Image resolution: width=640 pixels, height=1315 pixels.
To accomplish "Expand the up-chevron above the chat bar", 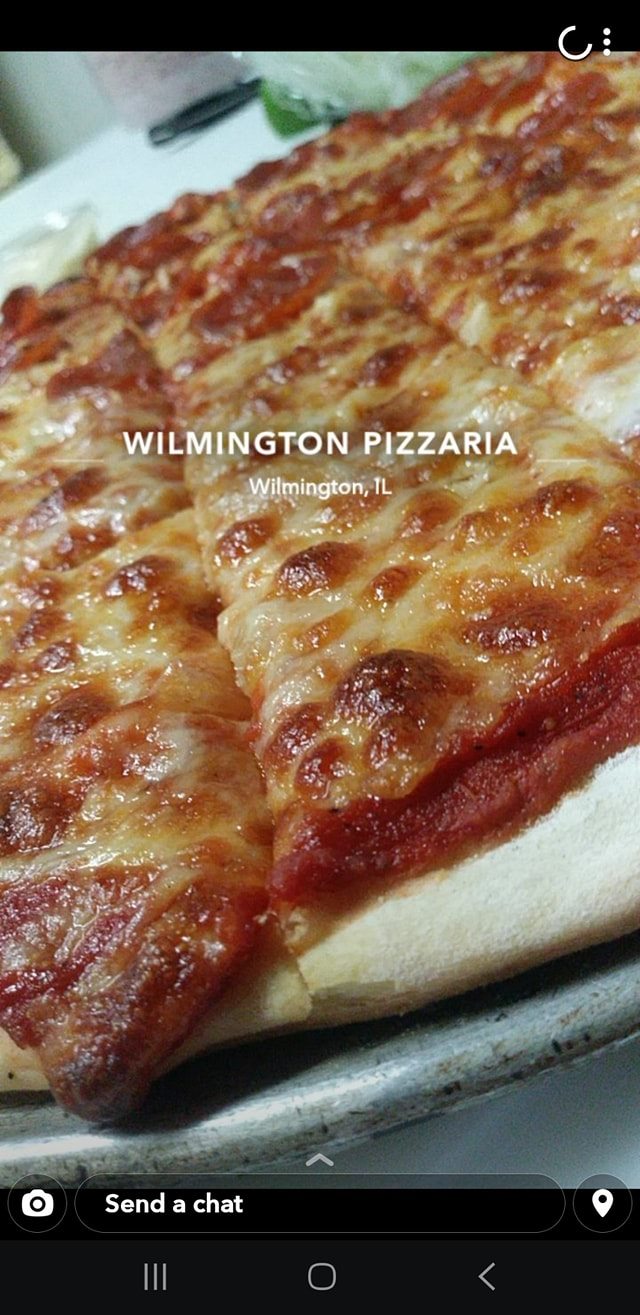I will (x=319, y=1160).
